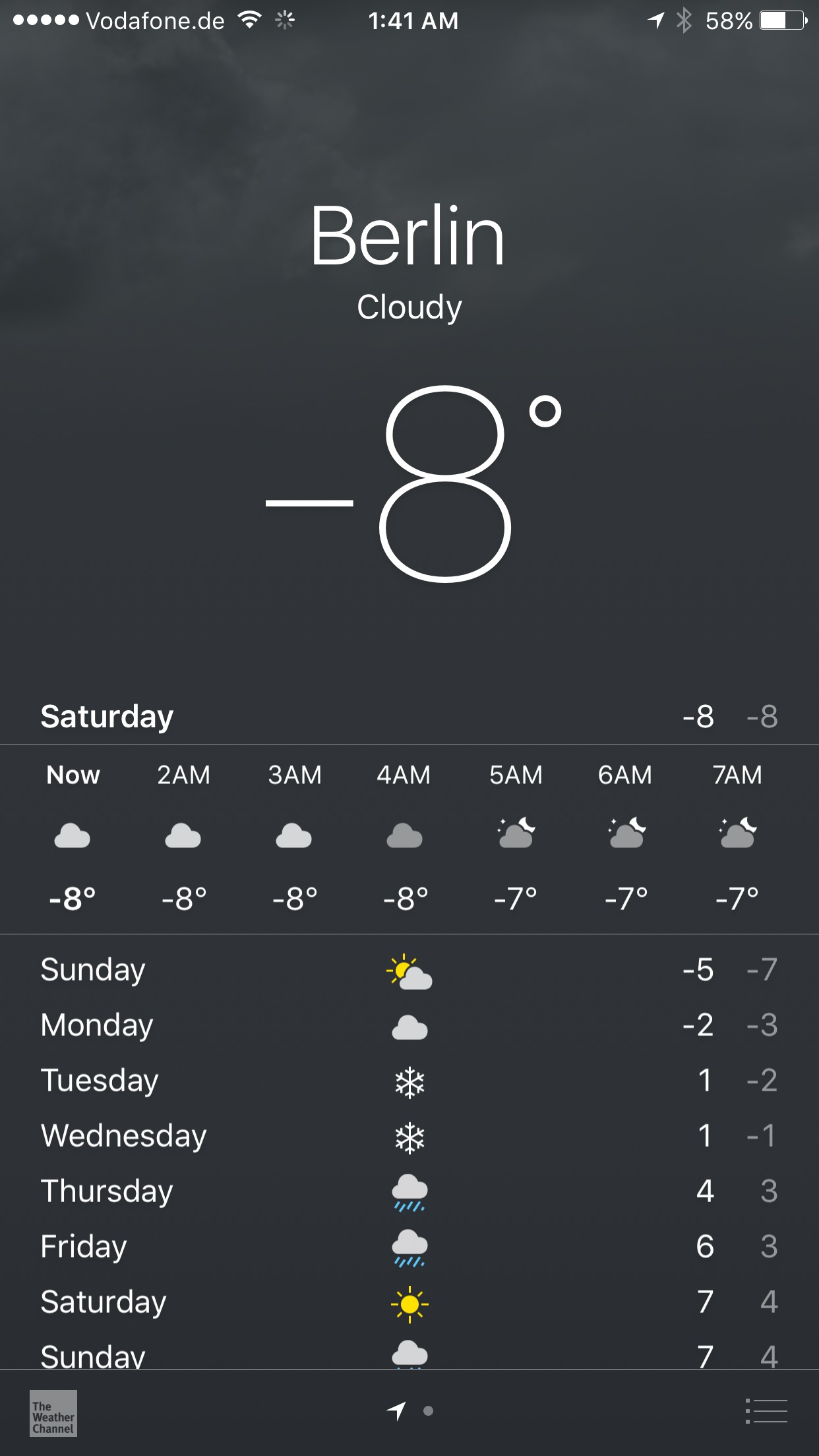
Task: Open The Weather Channel link
Action: coord(53,1413)
